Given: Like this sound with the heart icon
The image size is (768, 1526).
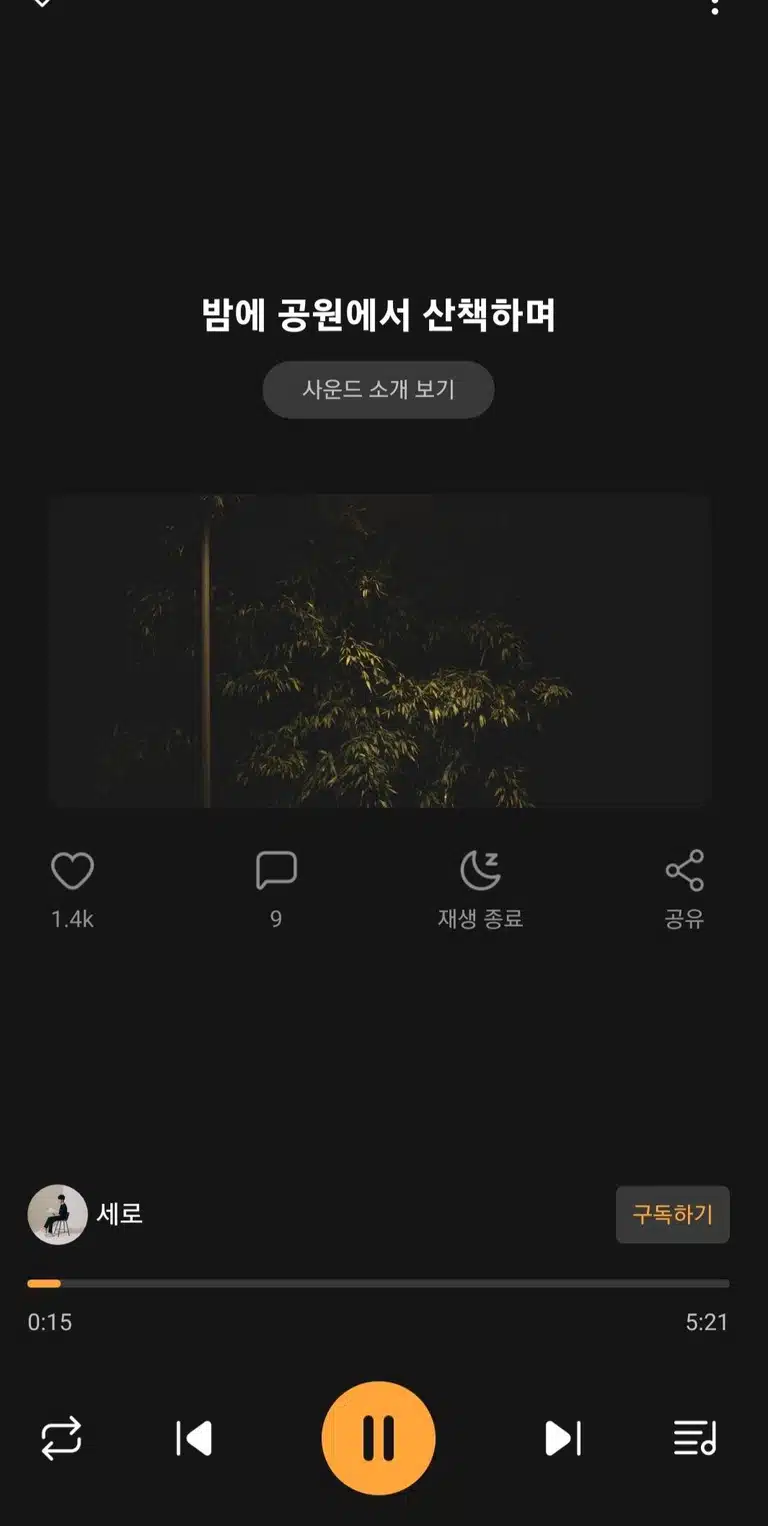Looking at the screenshot, I should (x=72, y=871).
